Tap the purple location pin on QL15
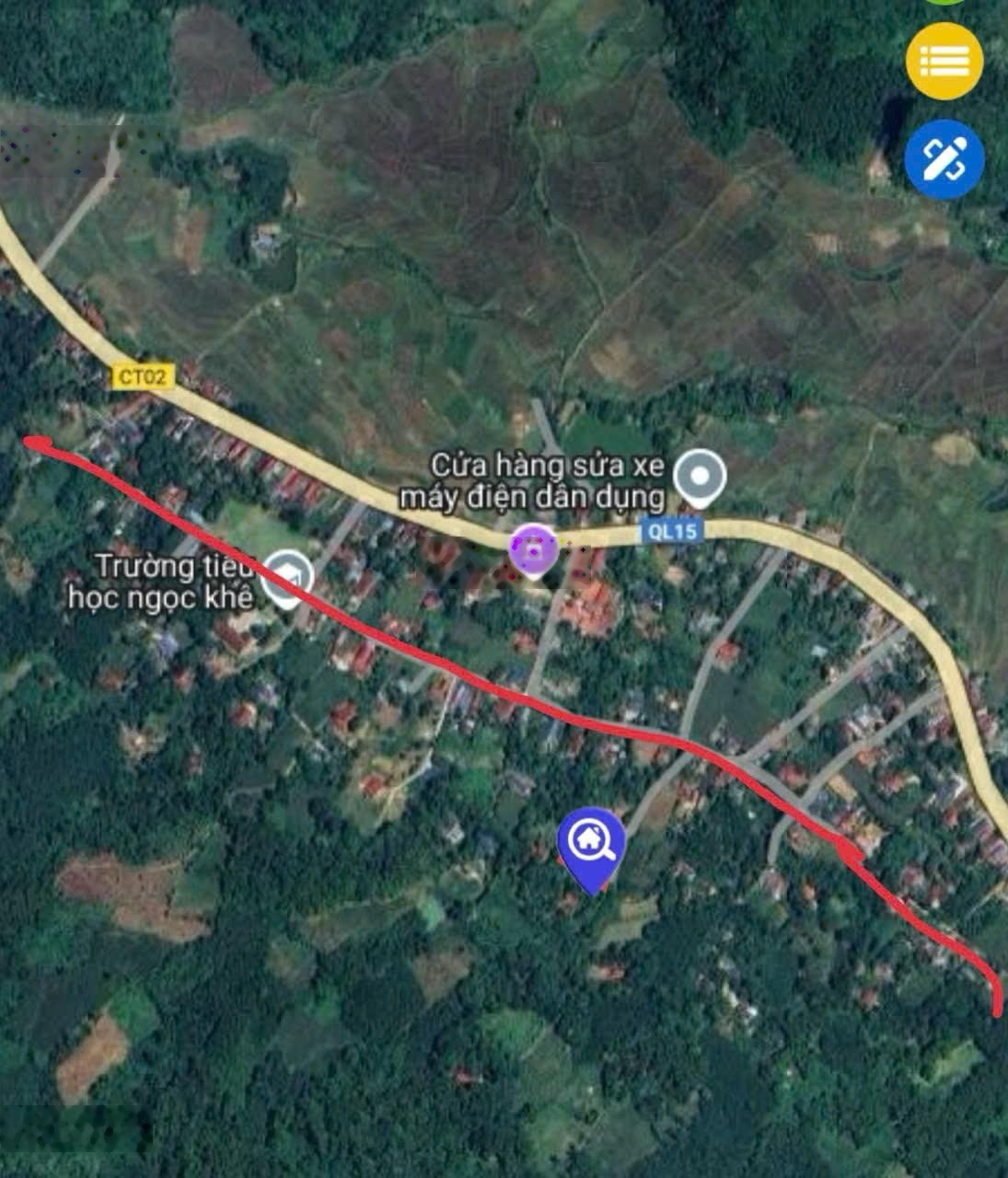The height and width of the screenshot is (1178, 1008). tap(534, 548)
